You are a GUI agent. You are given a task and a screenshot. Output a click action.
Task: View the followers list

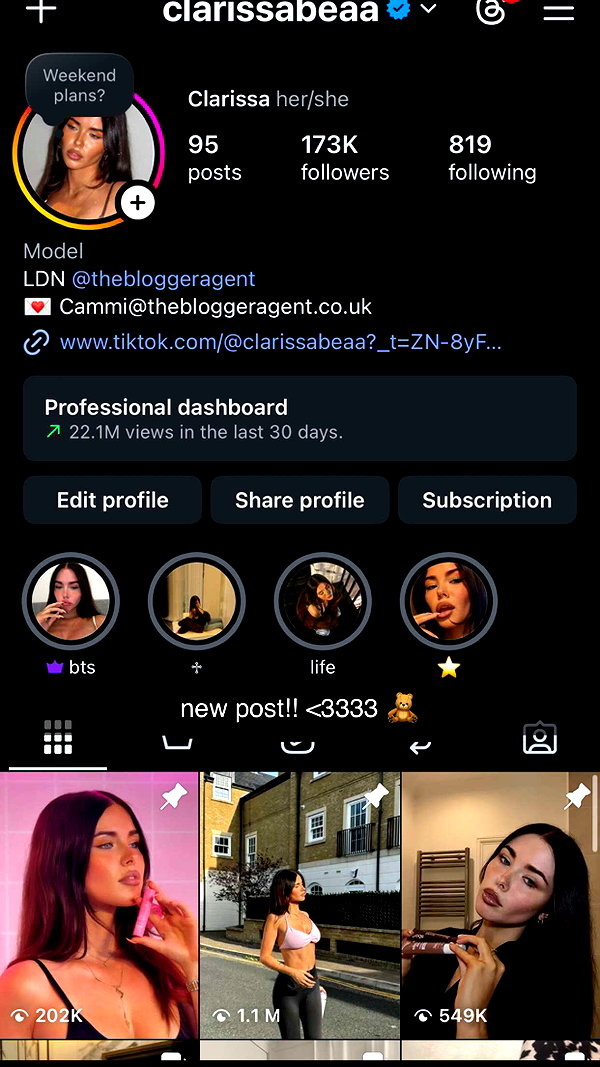click(345, 158)
